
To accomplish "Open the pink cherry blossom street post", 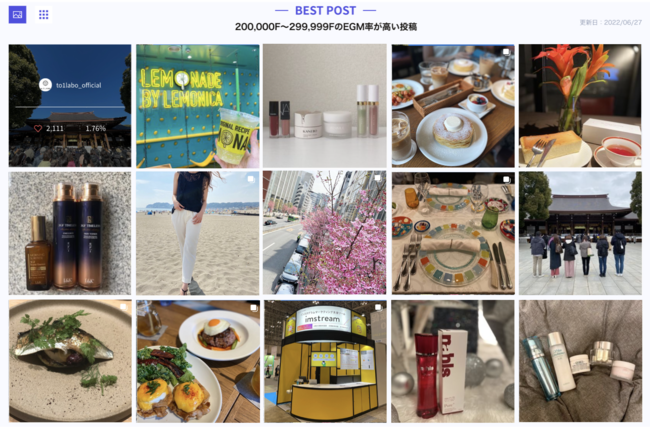I will (x=325, y=233).
